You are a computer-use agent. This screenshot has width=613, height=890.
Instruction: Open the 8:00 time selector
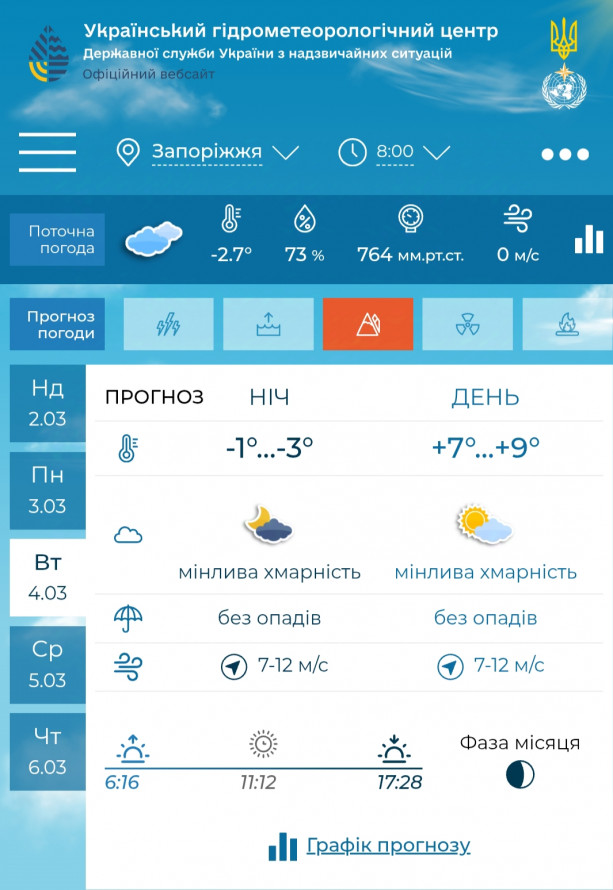395,152
